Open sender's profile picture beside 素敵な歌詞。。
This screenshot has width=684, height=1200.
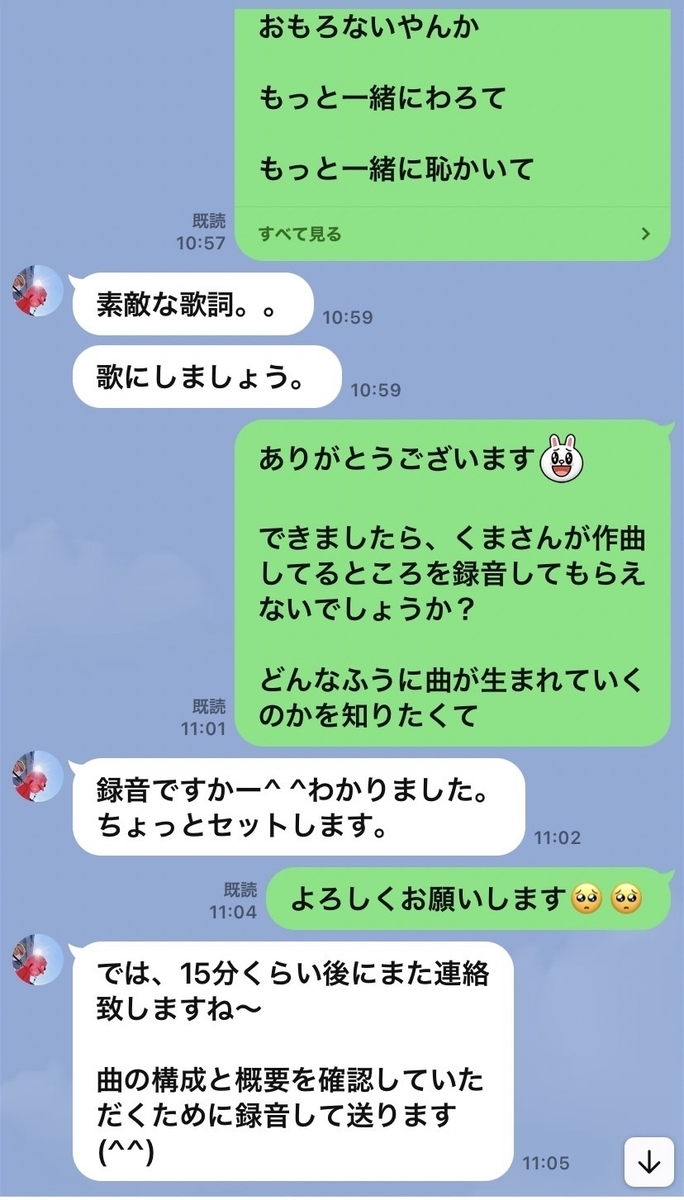38,293
